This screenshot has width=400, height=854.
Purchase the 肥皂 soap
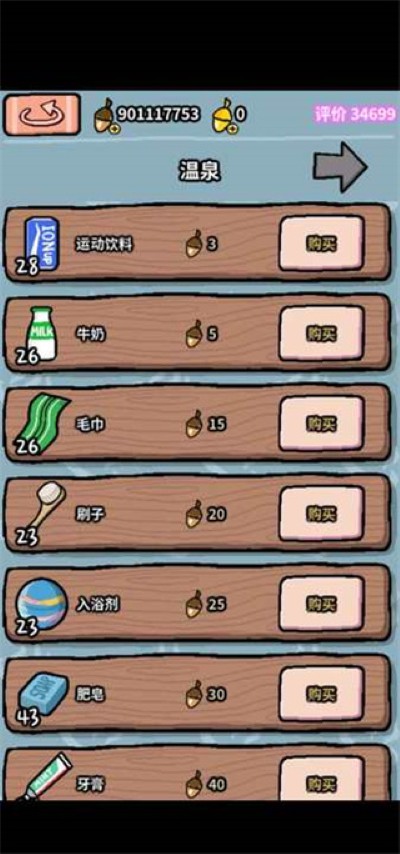322,694
